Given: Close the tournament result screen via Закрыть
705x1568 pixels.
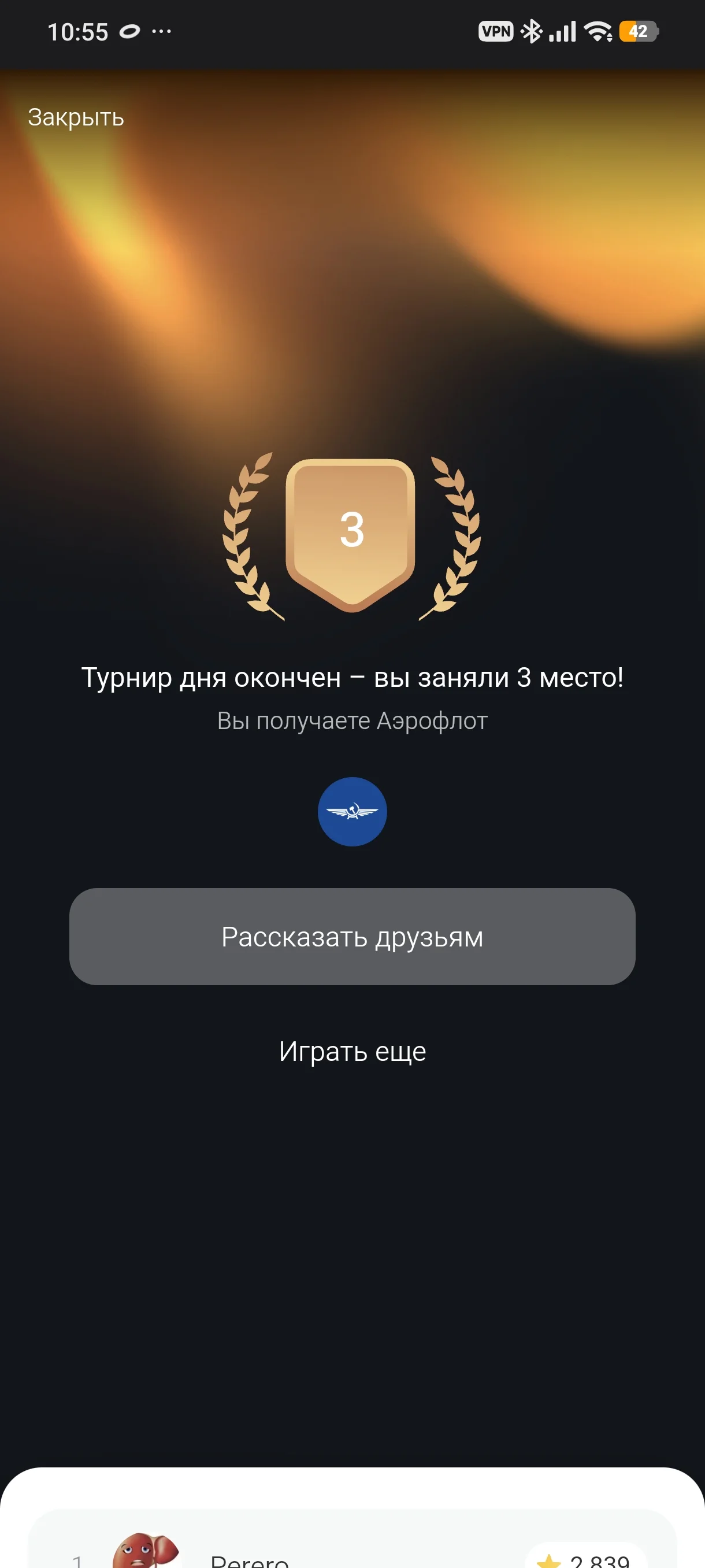Looking at the screenshot, I should click(76, 117).
